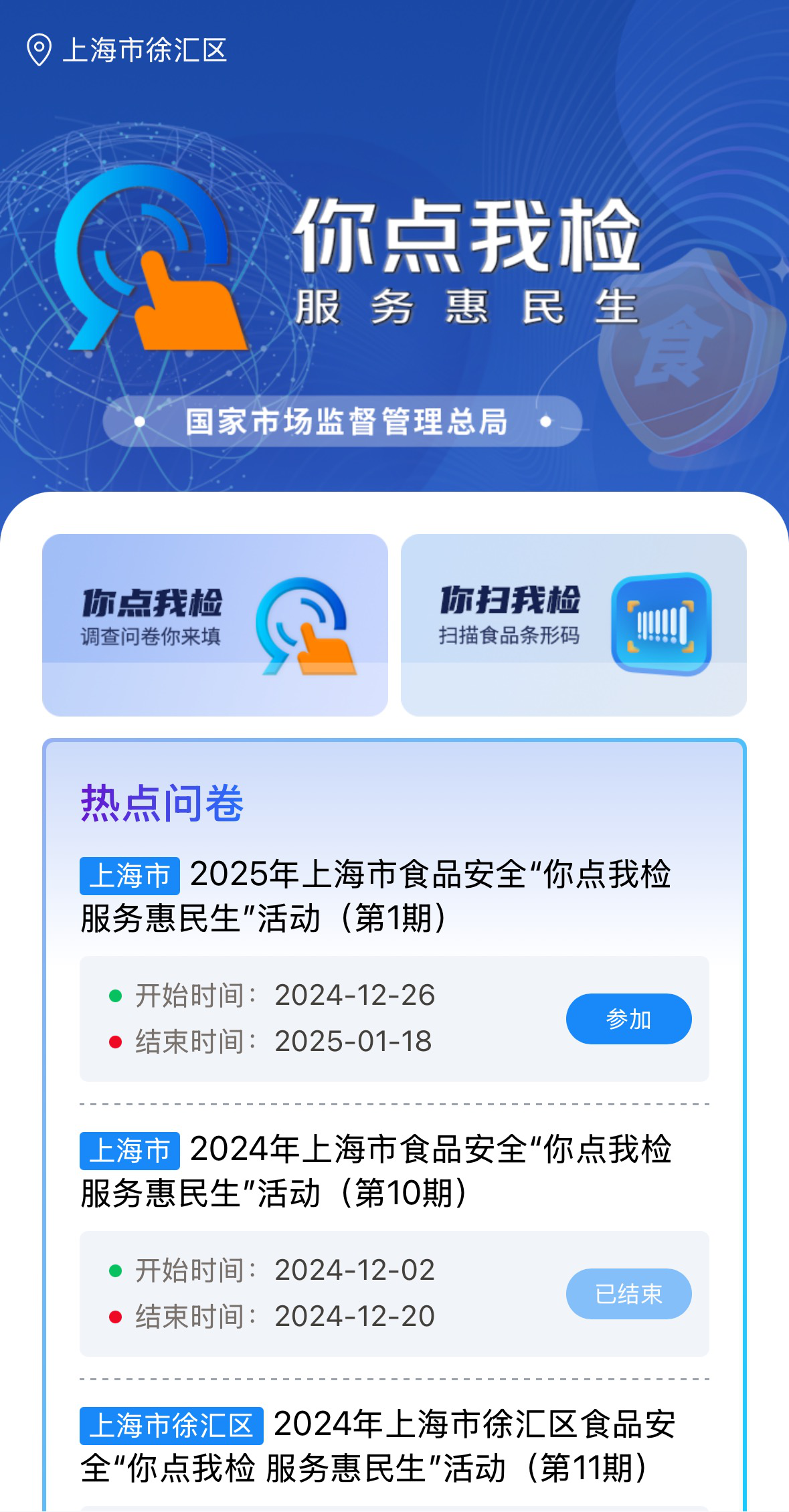789x1512 pixels.
Task: Open the 你点我检 survey card
Action: click(215, 625)
